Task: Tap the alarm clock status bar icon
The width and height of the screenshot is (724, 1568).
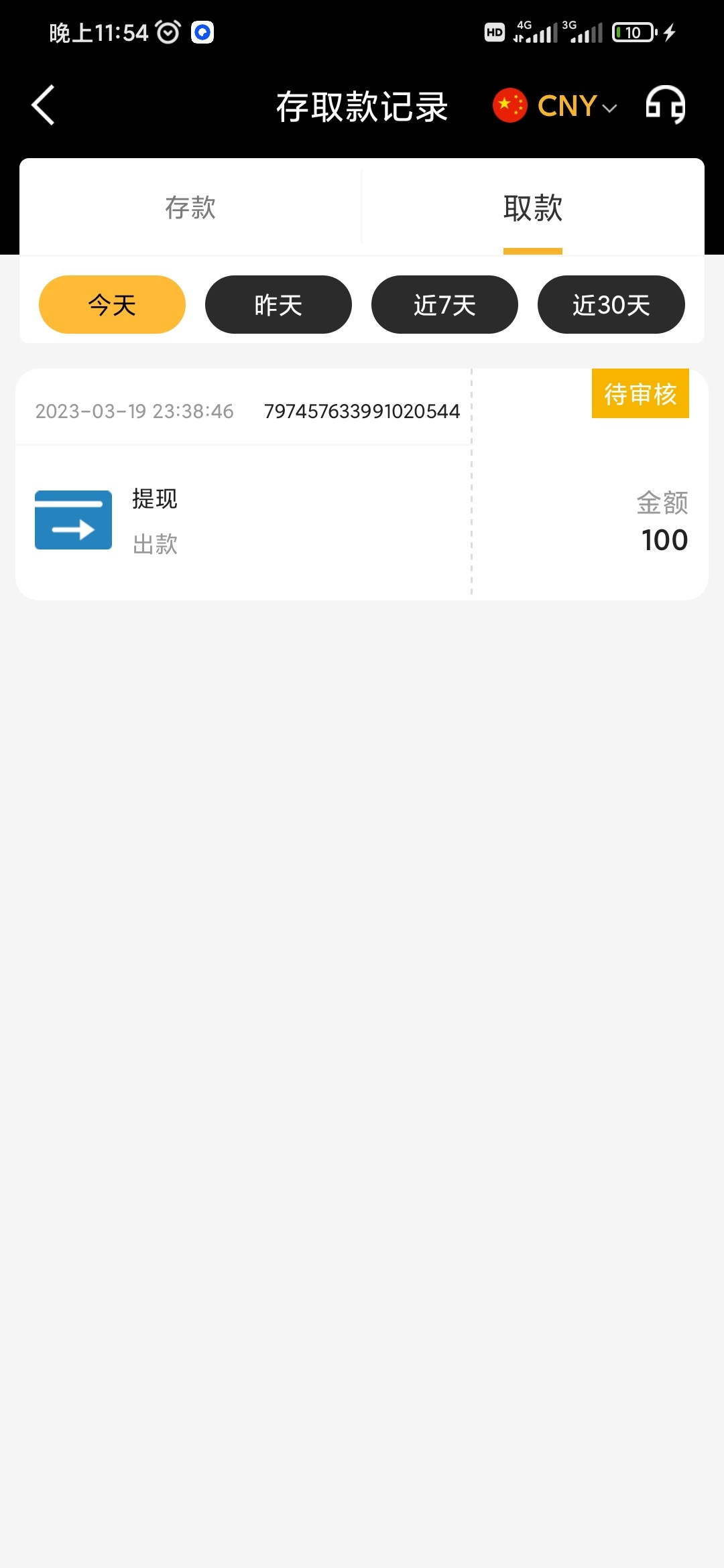Action: [x=166, y=31]
